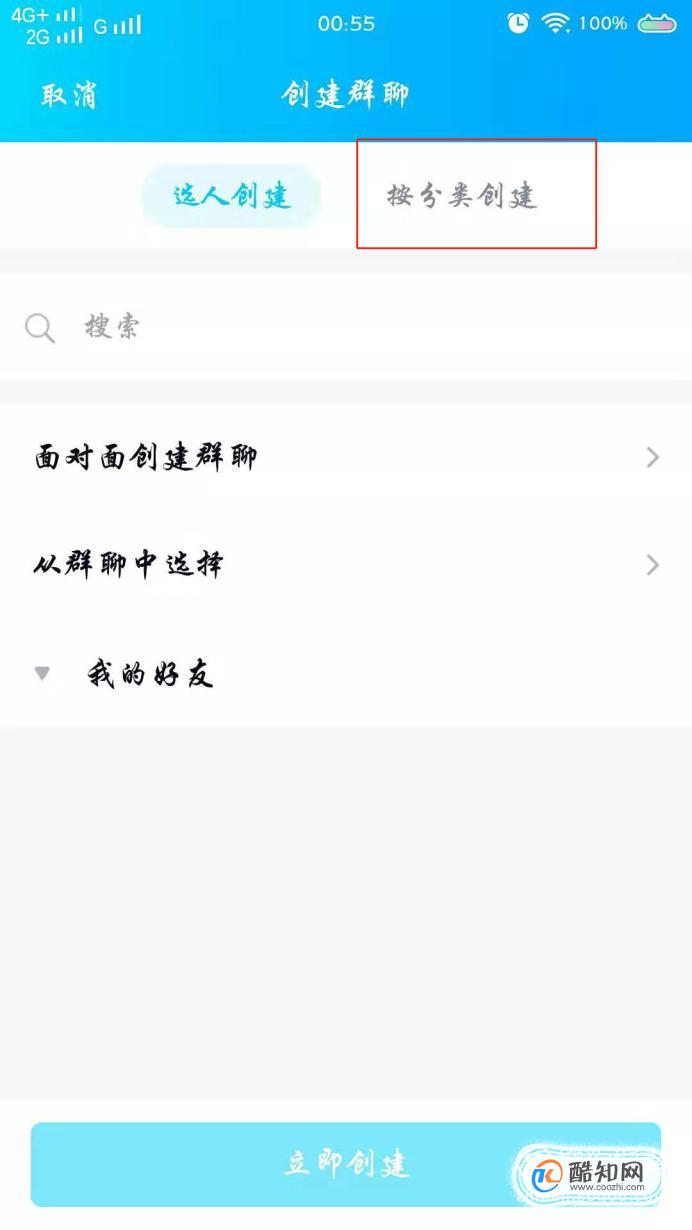Tap the 立即创建 button
The width and height of the screenshot is (692, 1230).
point(346,1164)
